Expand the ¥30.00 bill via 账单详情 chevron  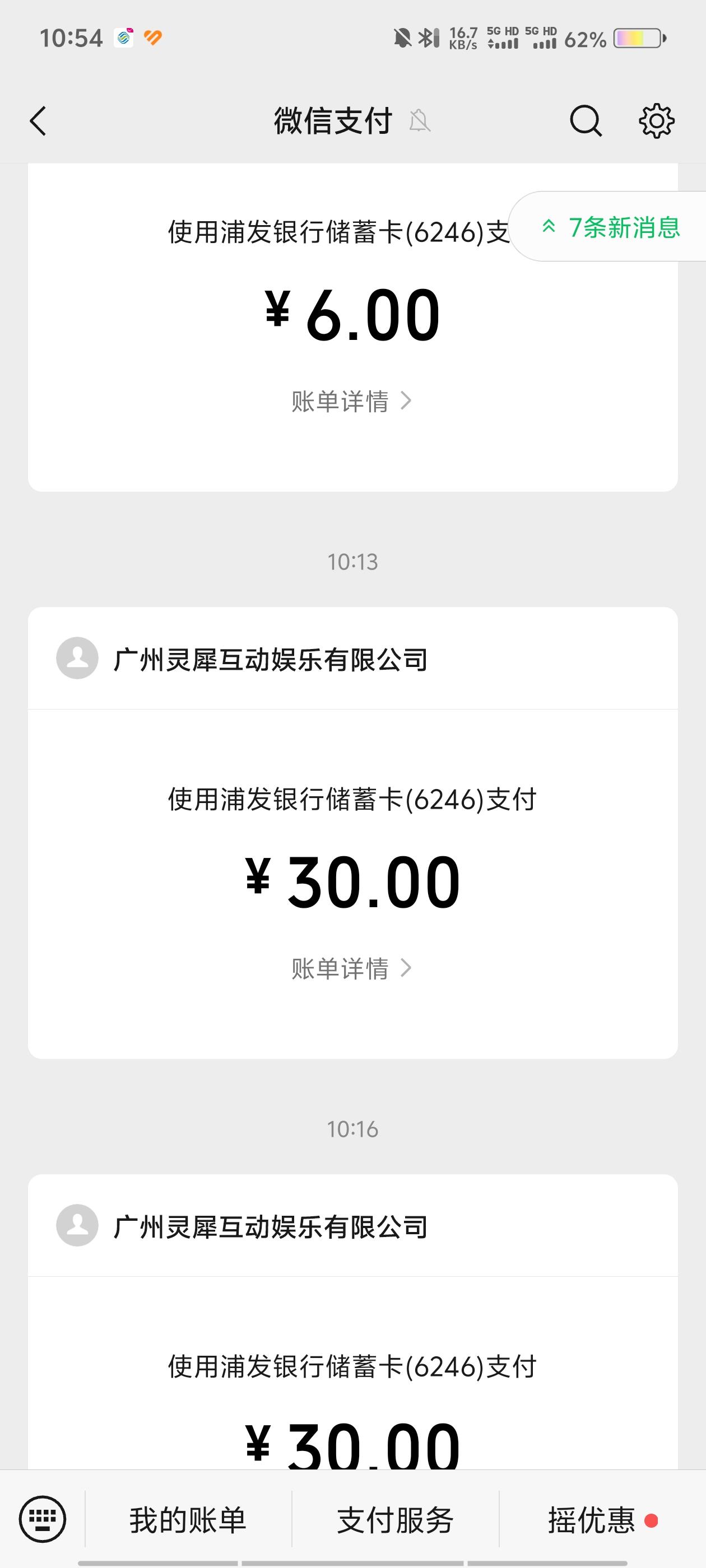pos(406,968)
